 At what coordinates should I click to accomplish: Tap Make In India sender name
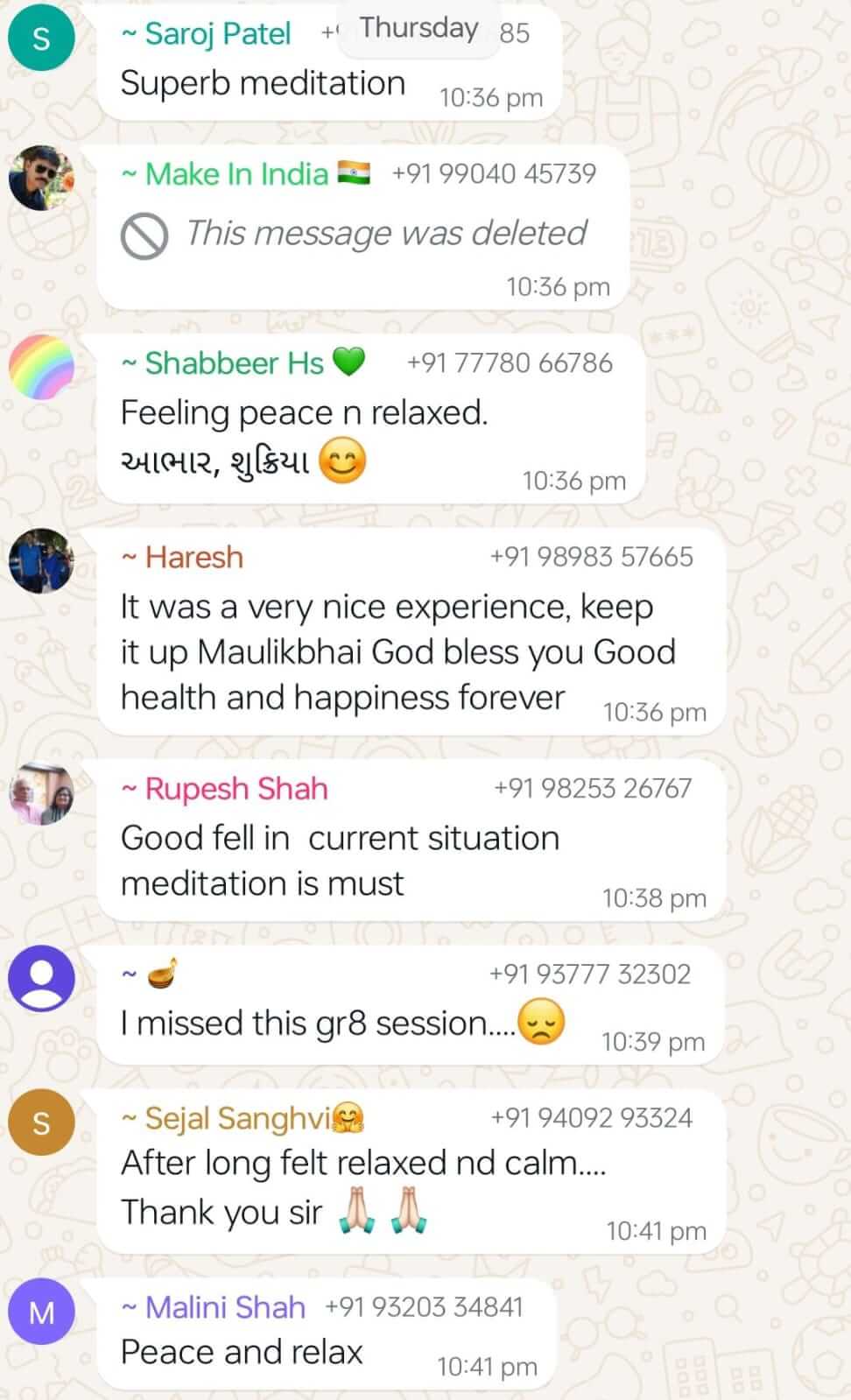coord(236,174)
